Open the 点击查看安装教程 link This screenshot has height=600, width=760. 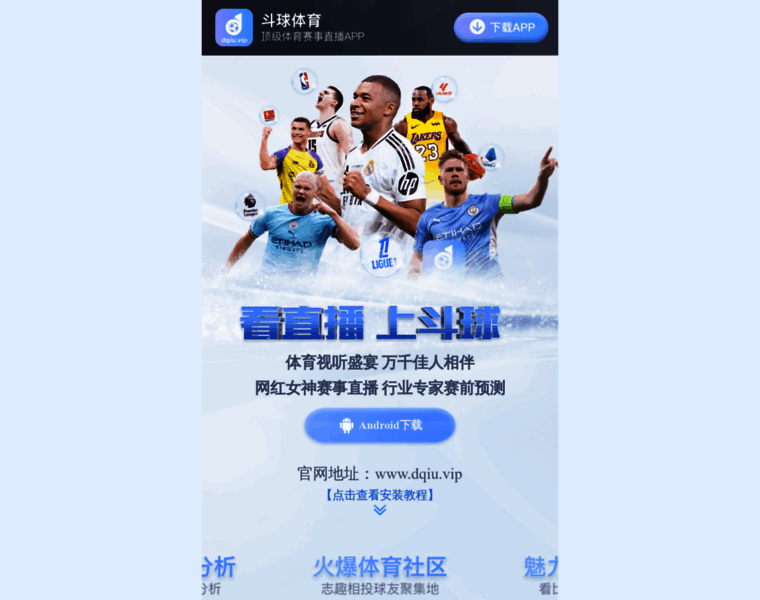click(380, 494)
